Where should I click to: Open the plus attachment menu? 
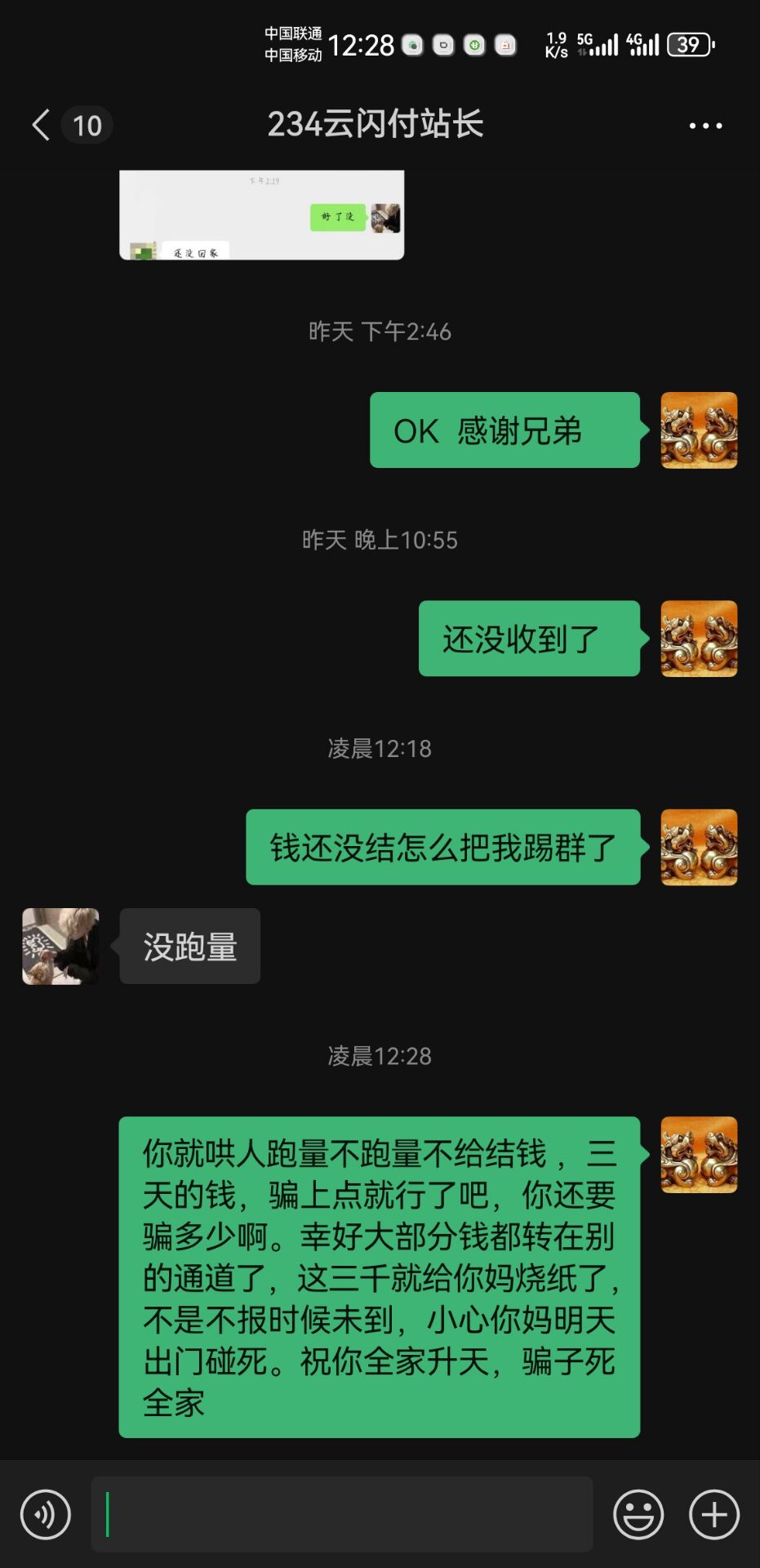714,1514
